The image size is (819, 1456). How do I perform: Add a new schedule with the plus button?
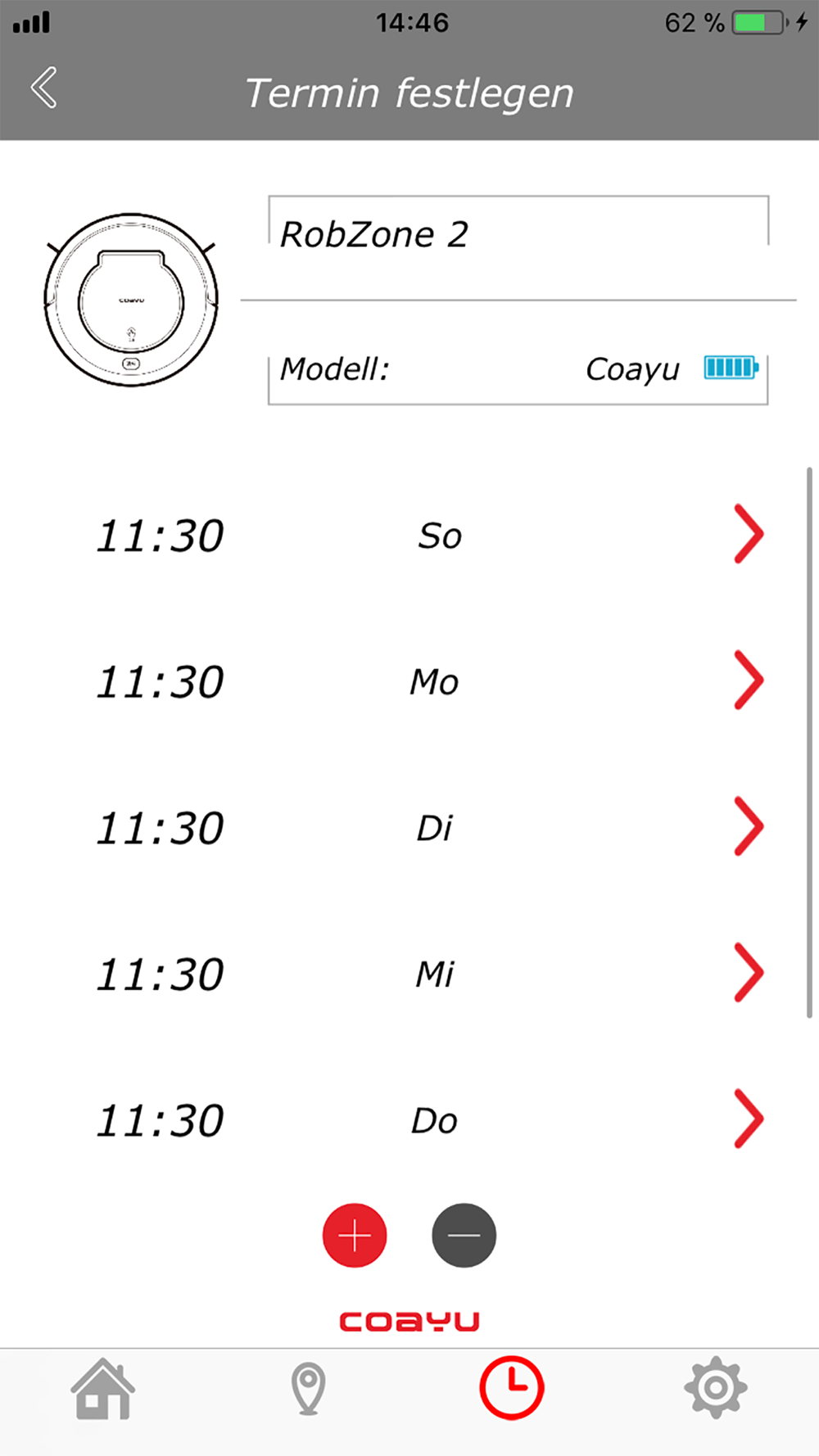click(355, 1236)
